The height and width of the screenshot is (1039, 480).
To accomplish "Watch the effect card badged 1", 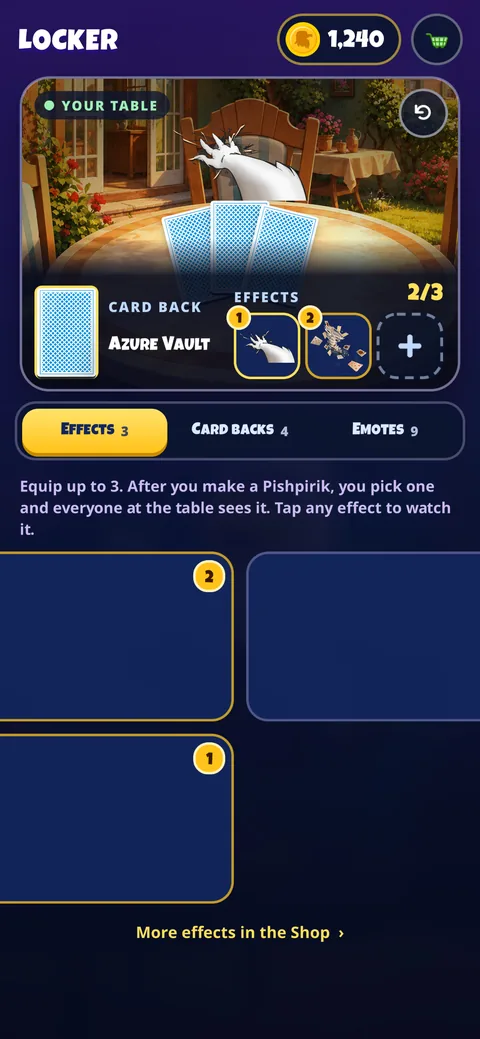I will (x=116, y=818).
